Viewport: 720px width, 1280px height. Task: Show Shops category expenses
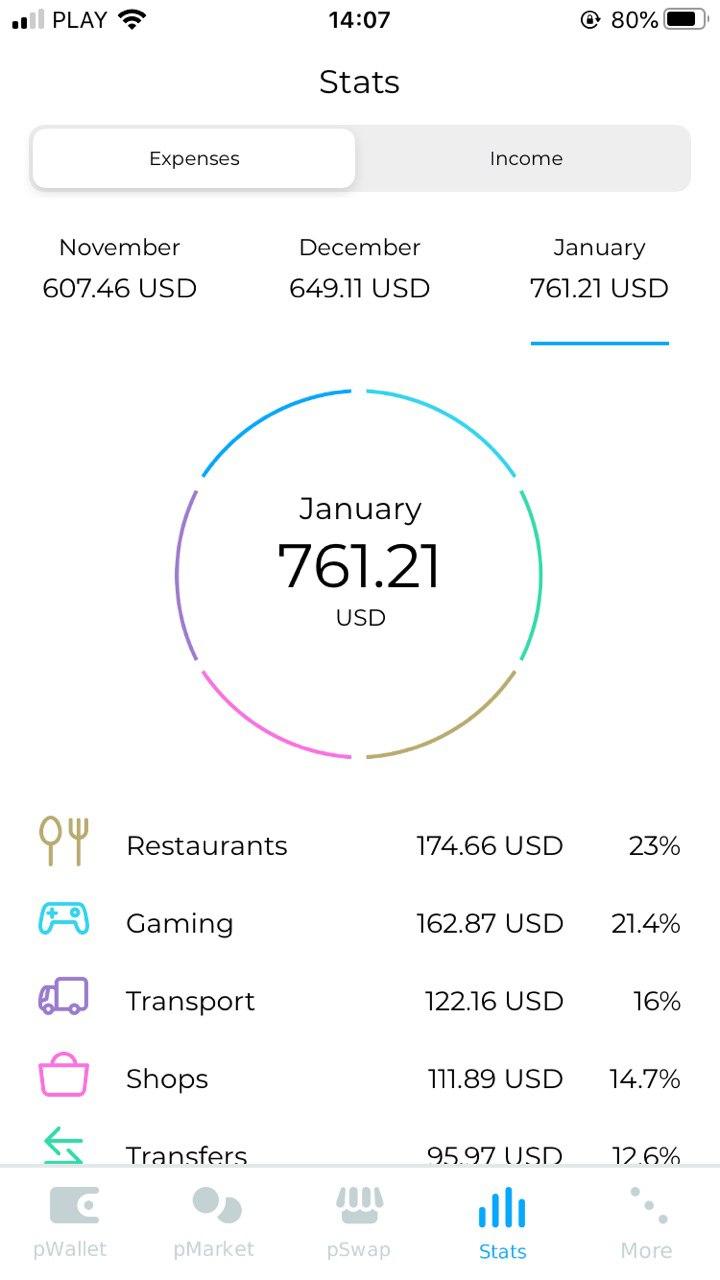click(x=359, y=1078)
